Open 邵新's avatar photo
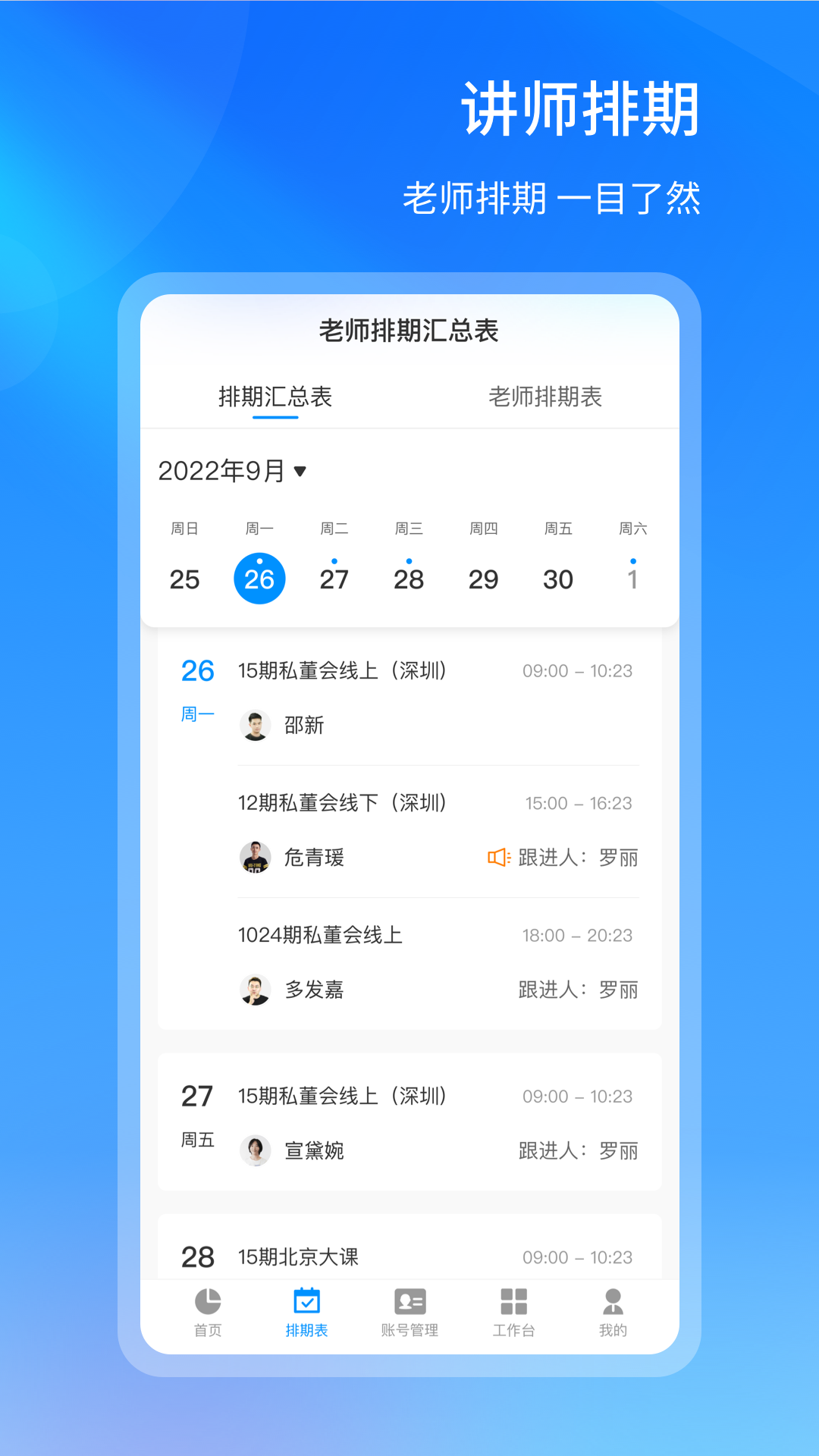819x1456 pixels. click(x=256, y=725)
